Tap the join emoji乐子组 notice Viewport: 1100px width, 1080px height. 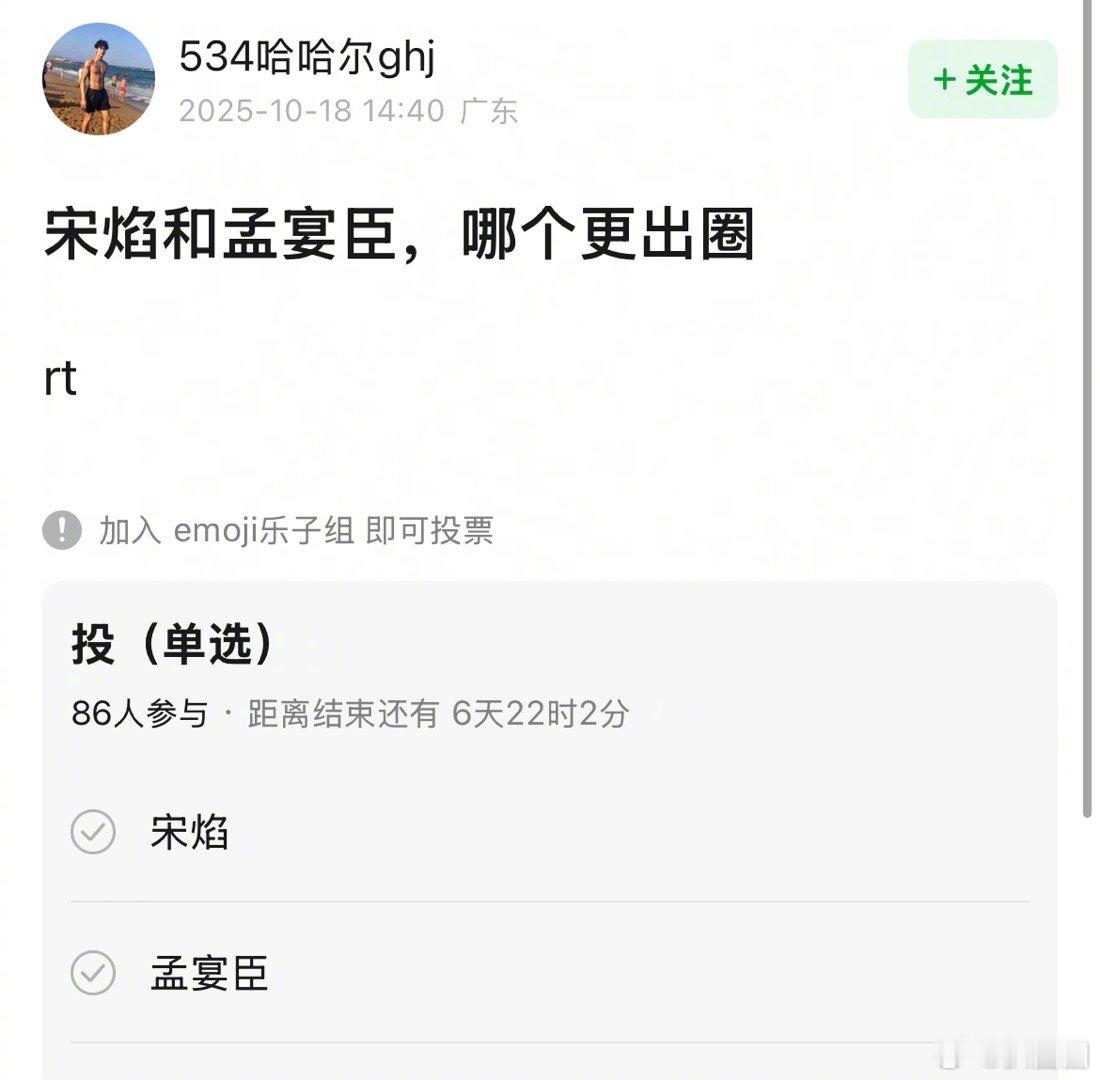(x=268, y=530)
